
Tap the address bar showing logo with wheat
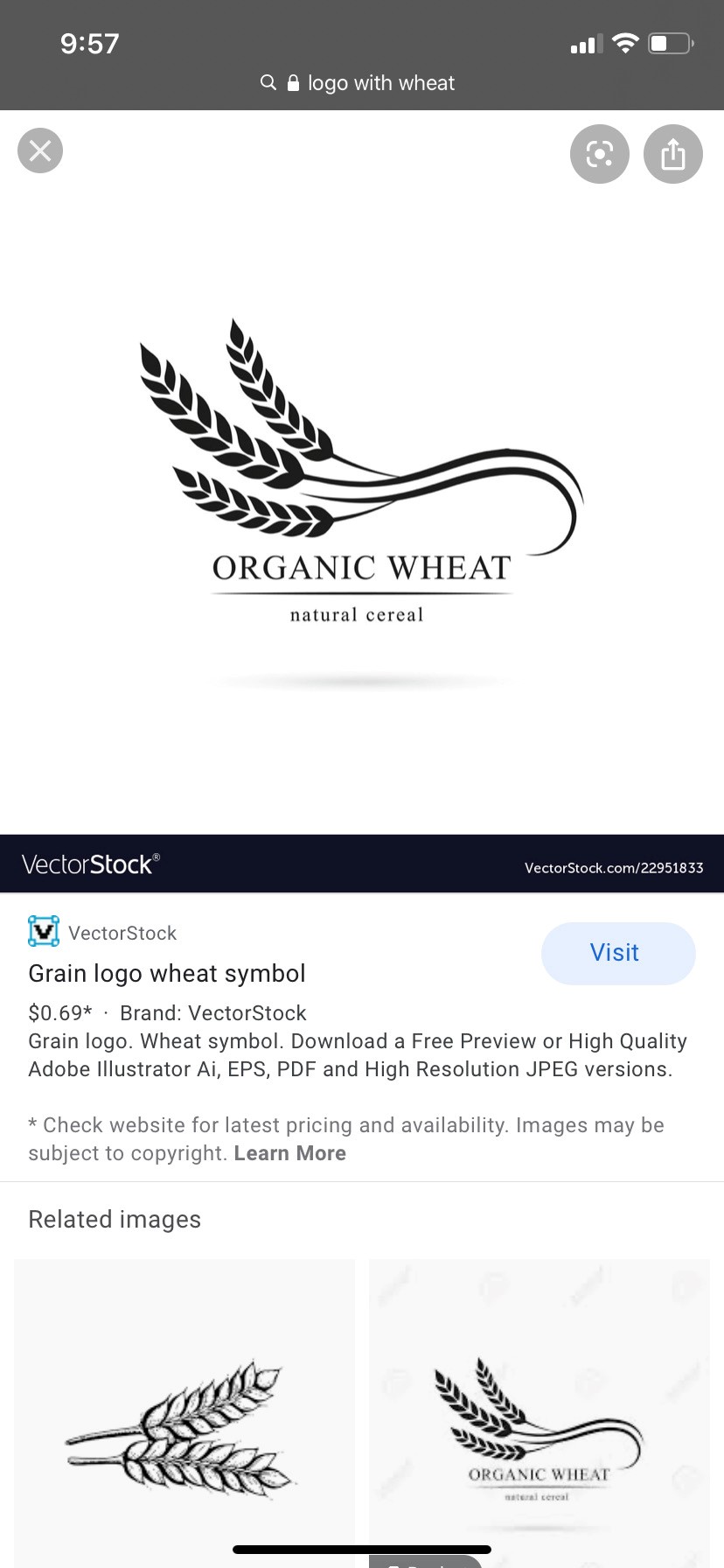(x=362, y=83)
